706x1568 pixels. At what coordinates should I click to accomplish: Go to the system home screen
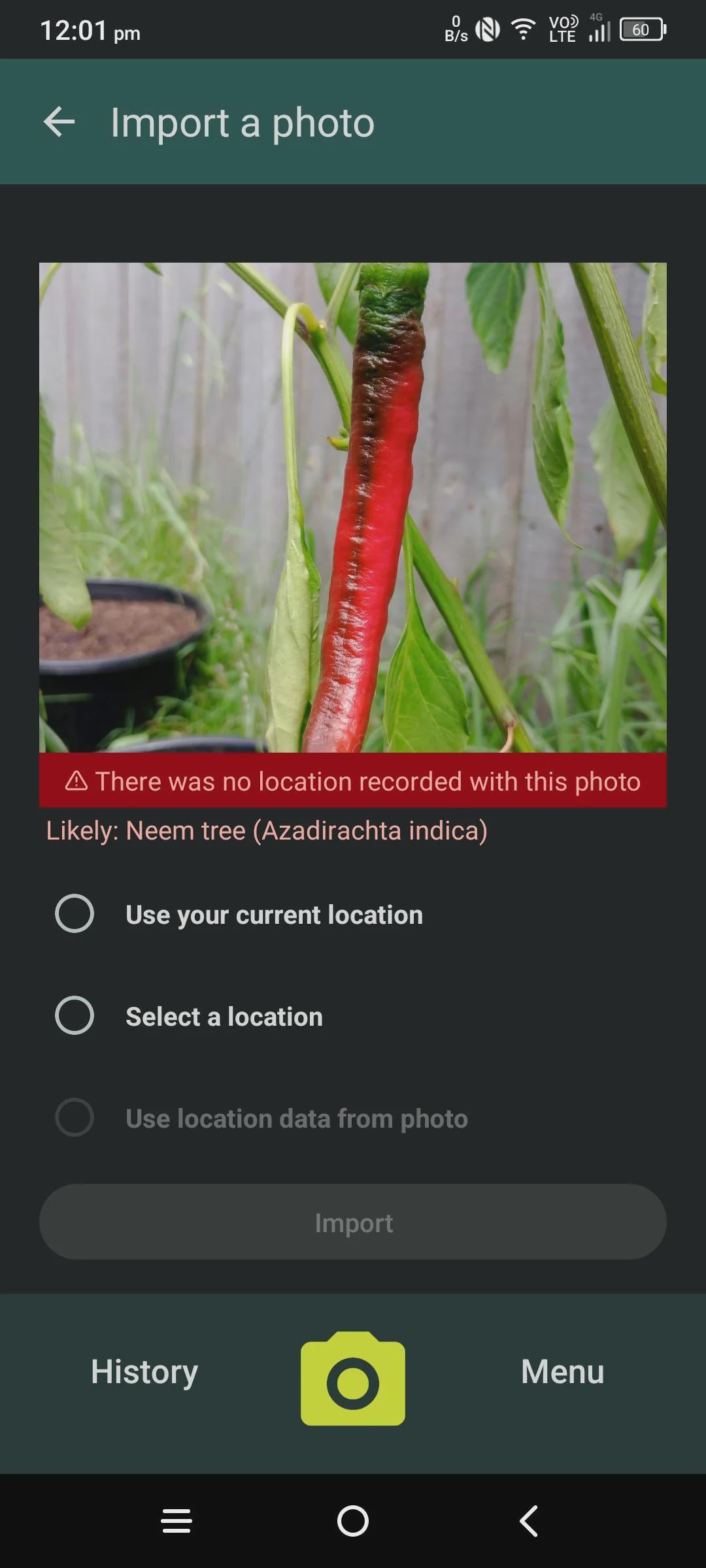[353, 1521]
